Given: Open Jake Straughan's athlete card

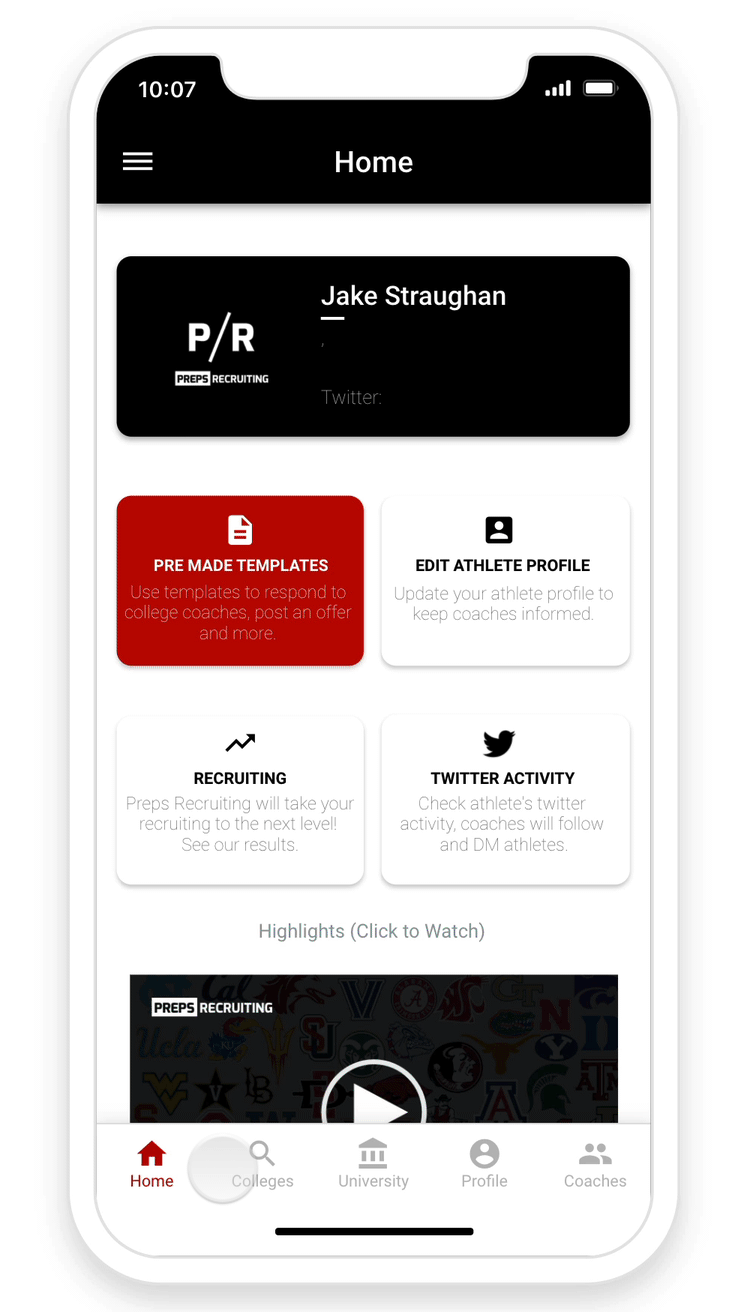Looking at the screenshot, I should click(x=373, y=346).
